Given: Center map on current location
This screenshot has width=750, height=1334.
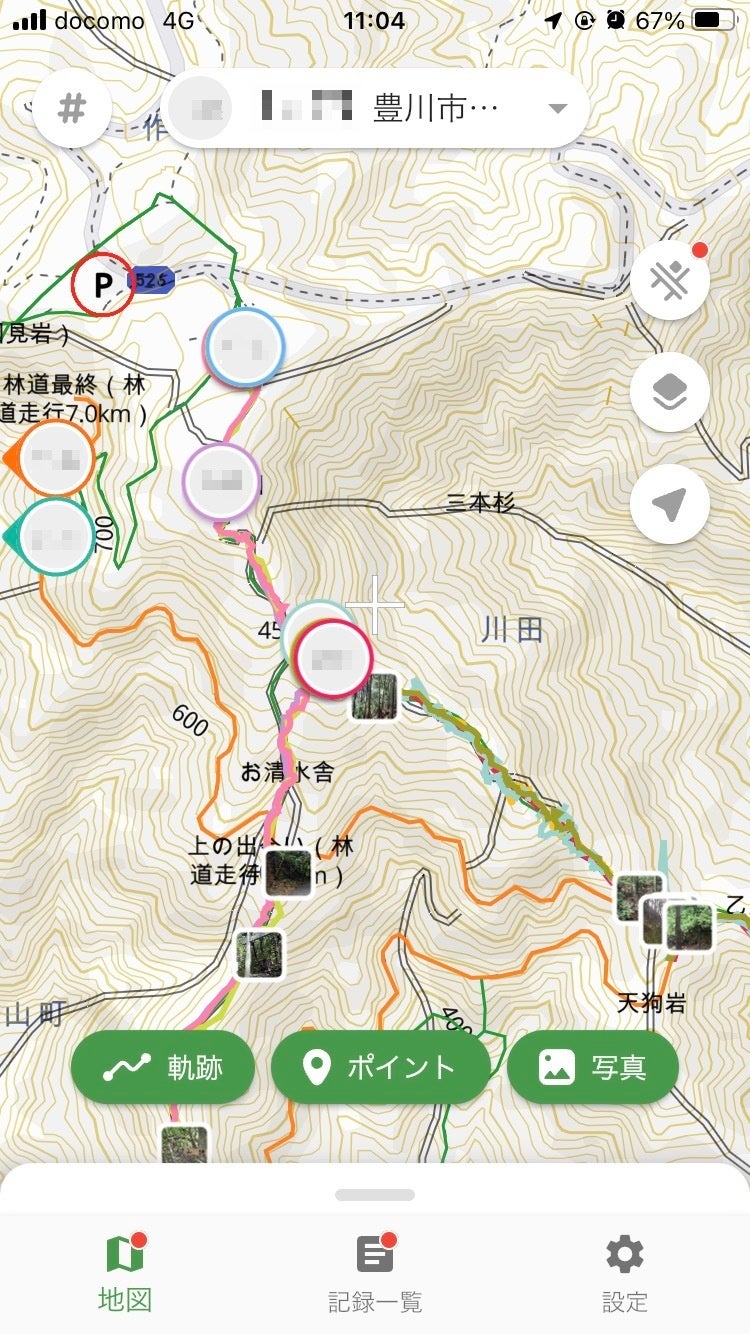Looking at the screenshot, I should pos(670,504).
